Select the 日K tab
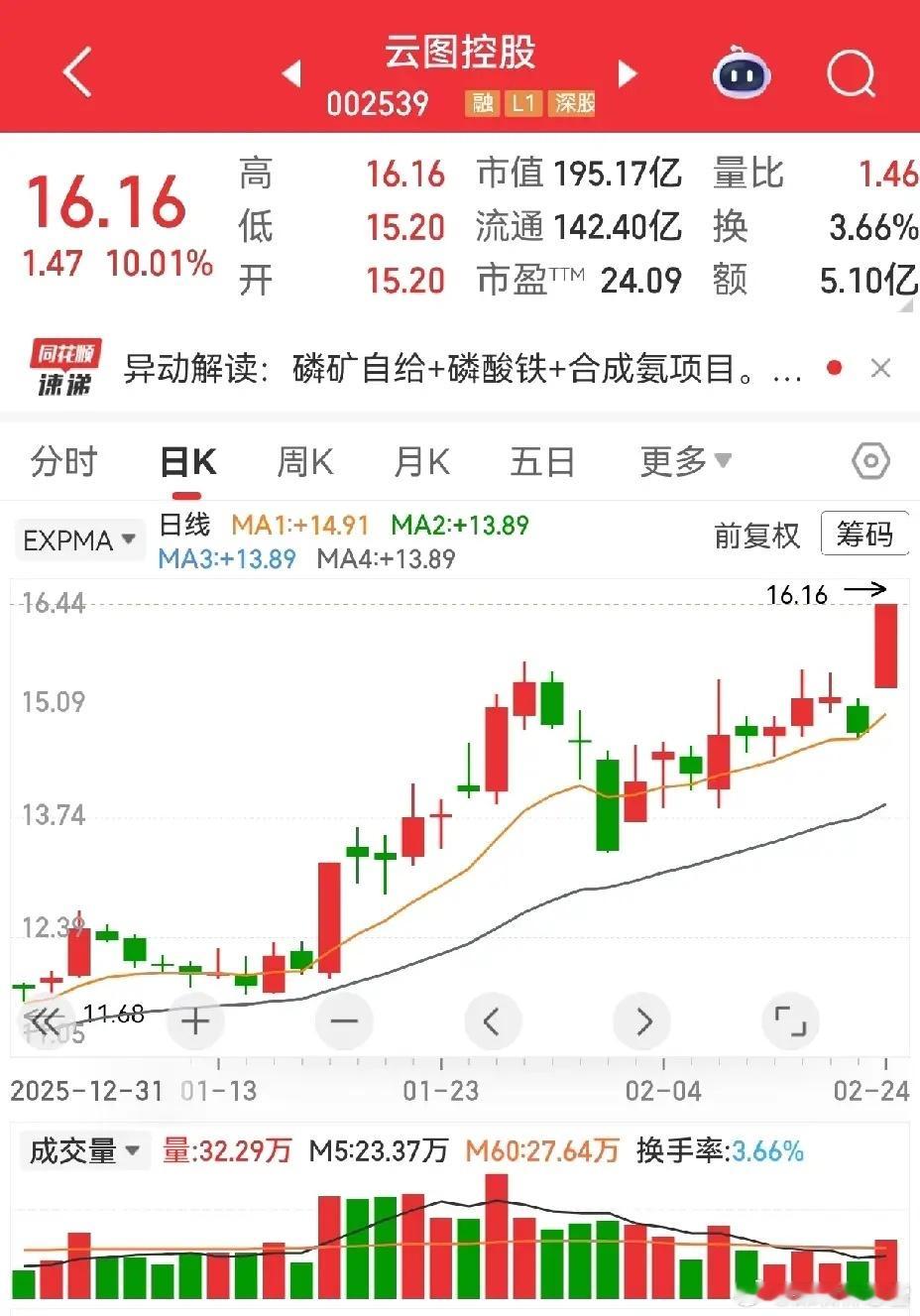This screenshot has height=1316, width=920. coord(188,462)
